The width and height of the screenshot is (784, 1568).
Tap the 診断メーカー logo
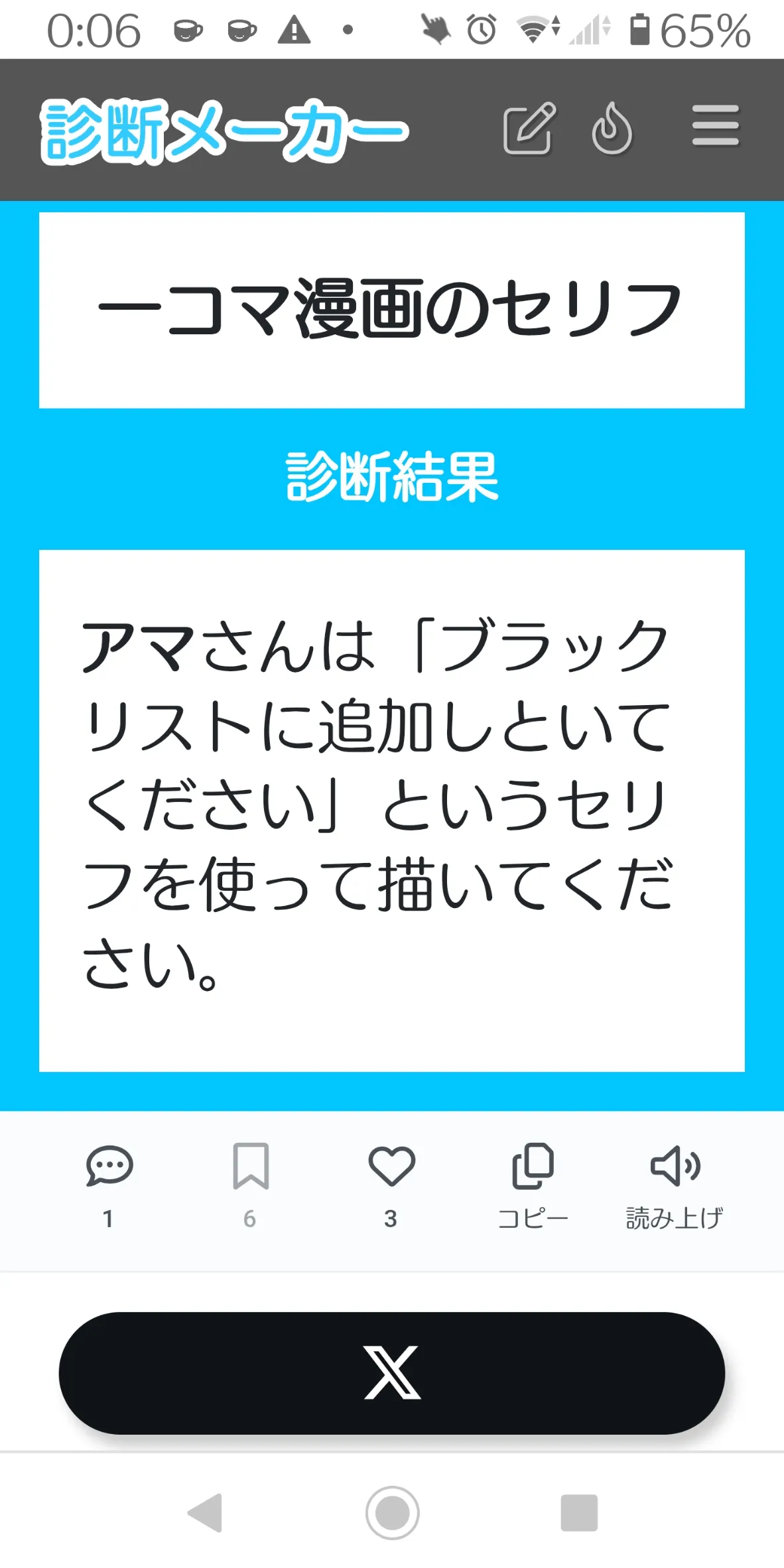coord(224,131)
